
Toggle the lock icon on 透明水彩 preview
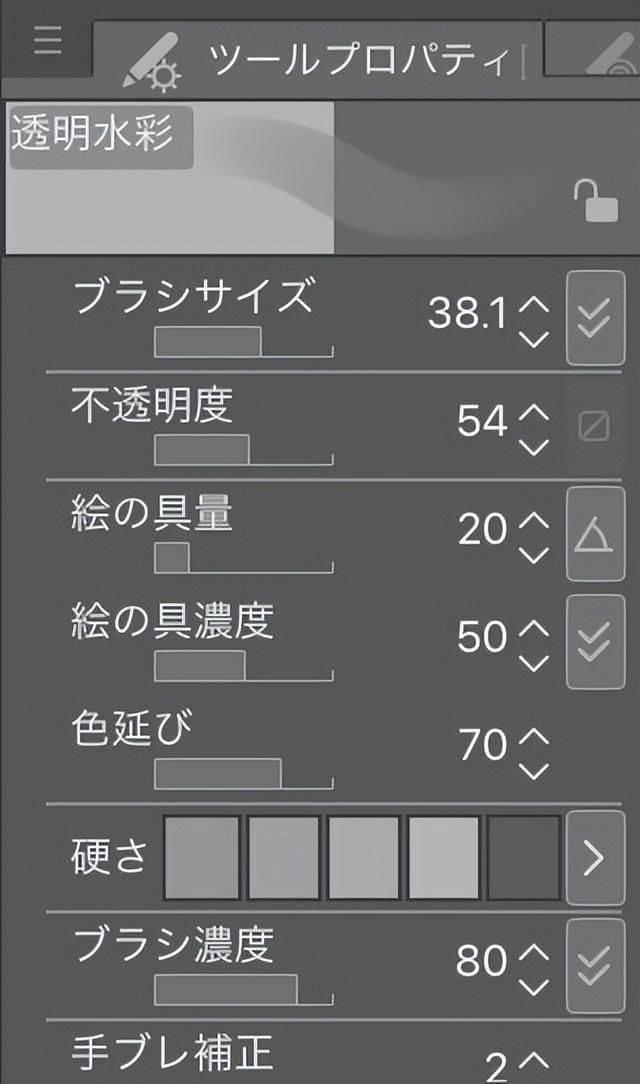[595, 200]
